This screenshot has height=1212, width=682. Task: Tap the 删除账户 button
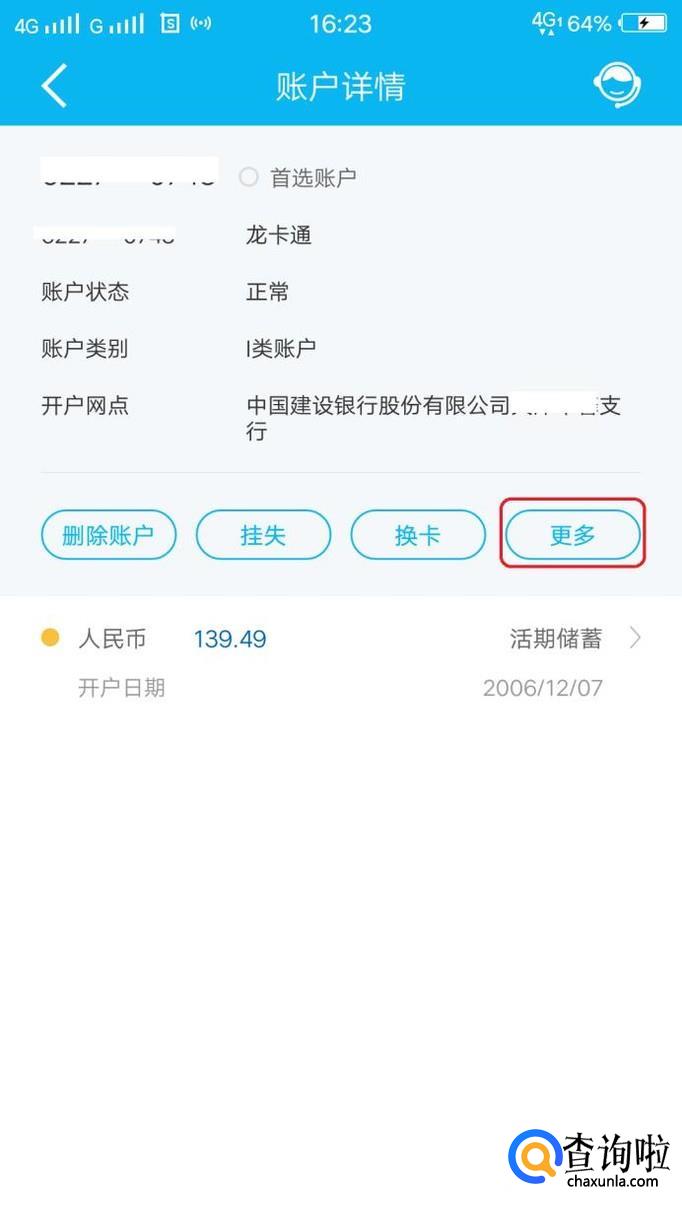108,535
